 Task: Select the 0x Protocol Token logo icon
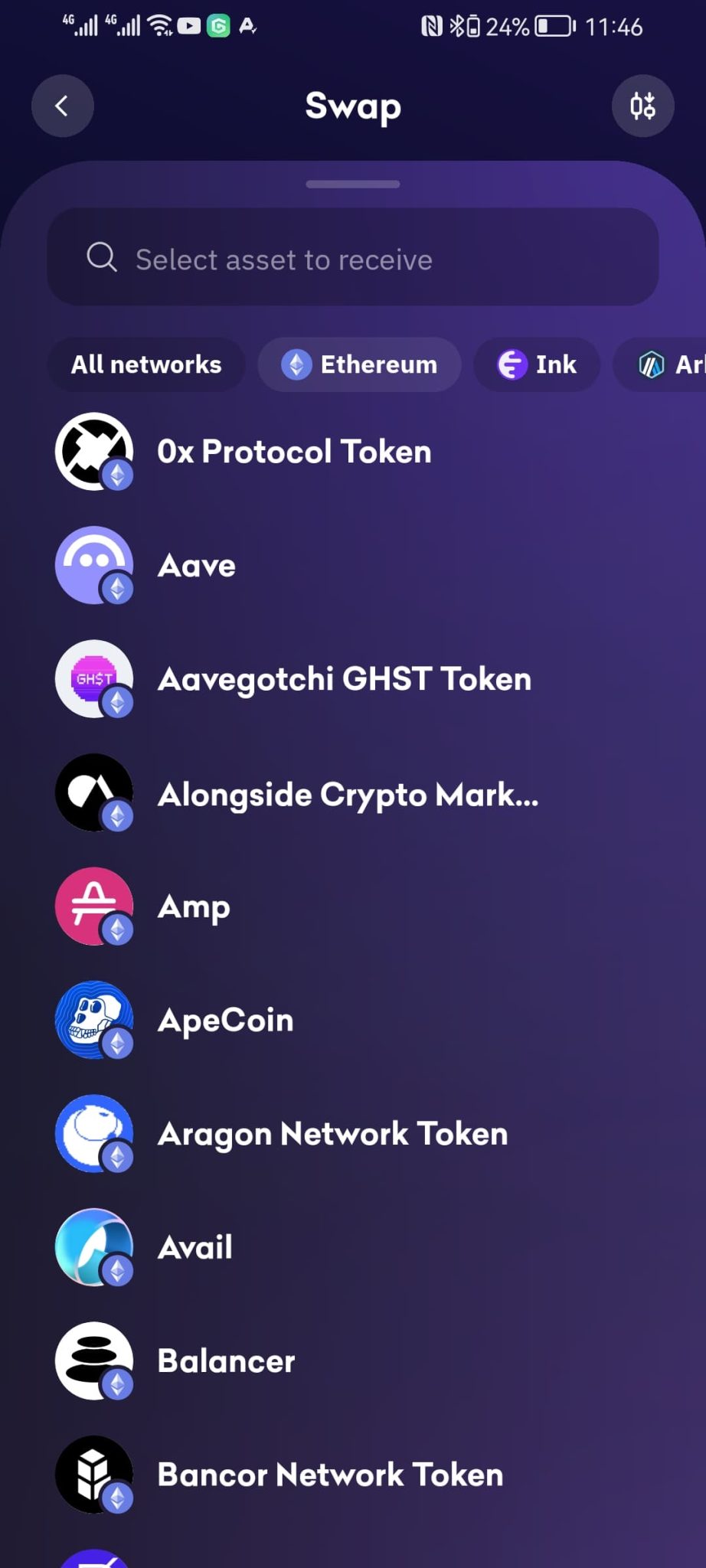93,451
